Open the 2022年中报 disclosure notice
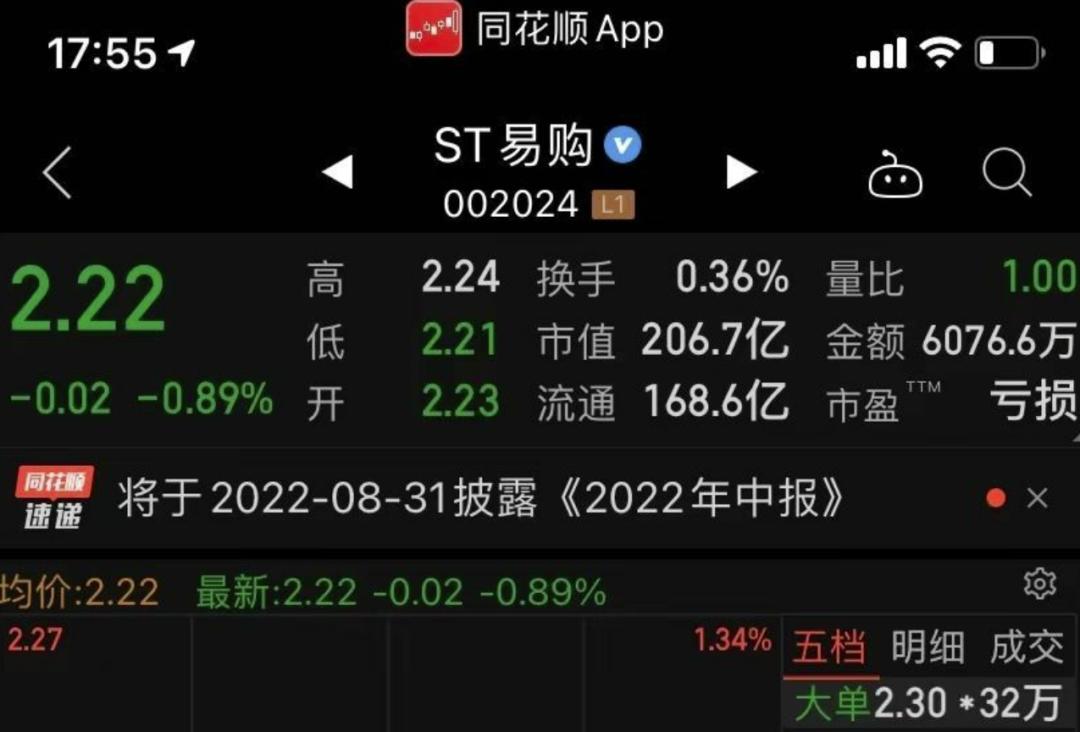Image resolution: width=1080 pixels, height=732 pixels. (x=480, y=498)
